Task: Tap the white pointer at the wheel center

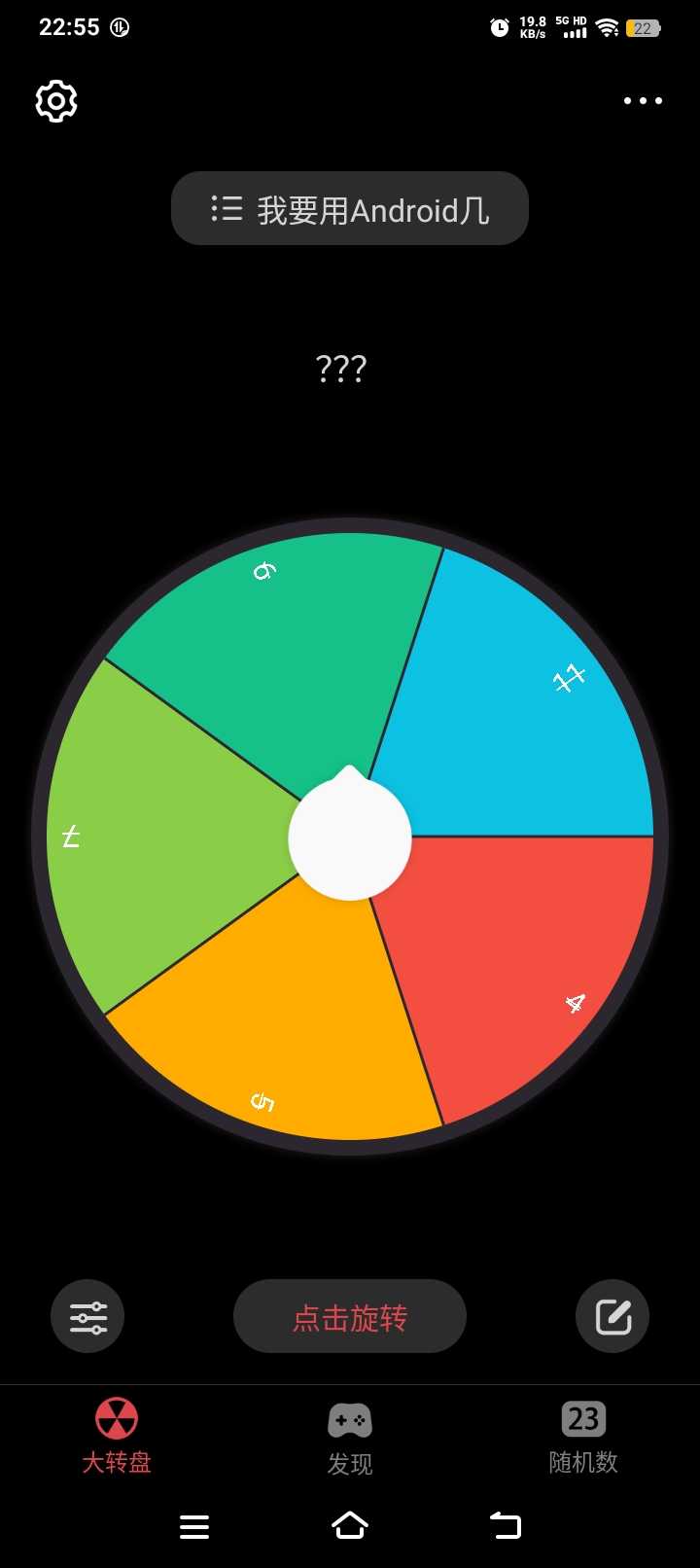Action: coord(350,837)
